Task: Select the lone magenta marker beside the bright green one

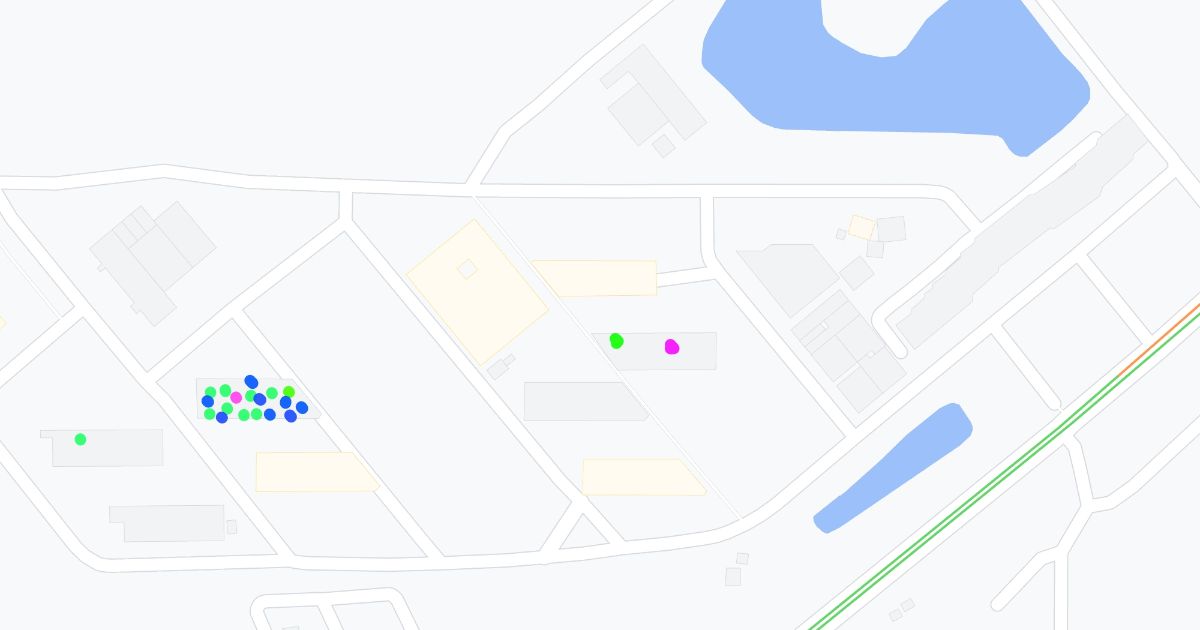Action: click(671, 347)
